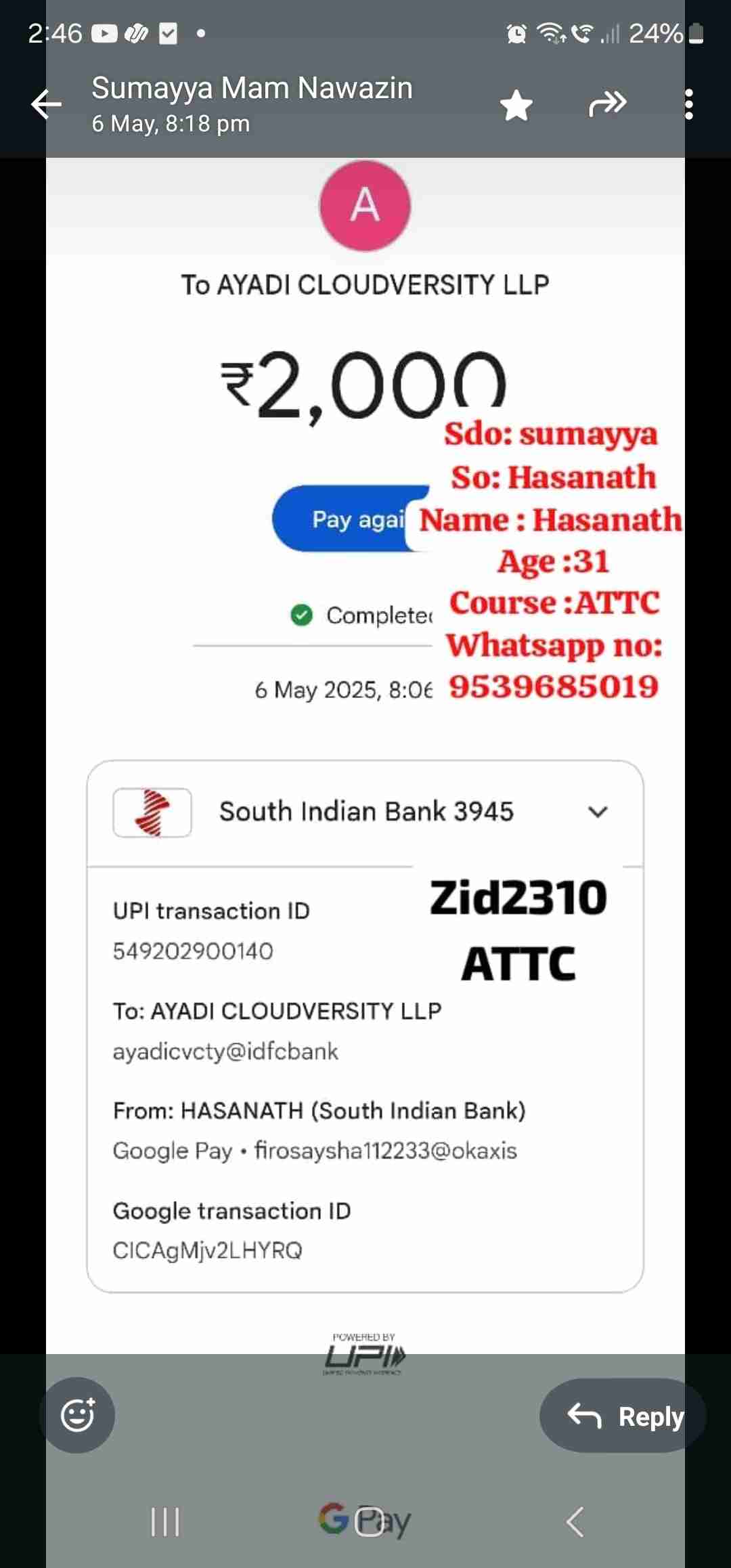This screenshot has height=1568, width=731.
Task: Open the three-dot overflow menu
Action: coord(688,104)
